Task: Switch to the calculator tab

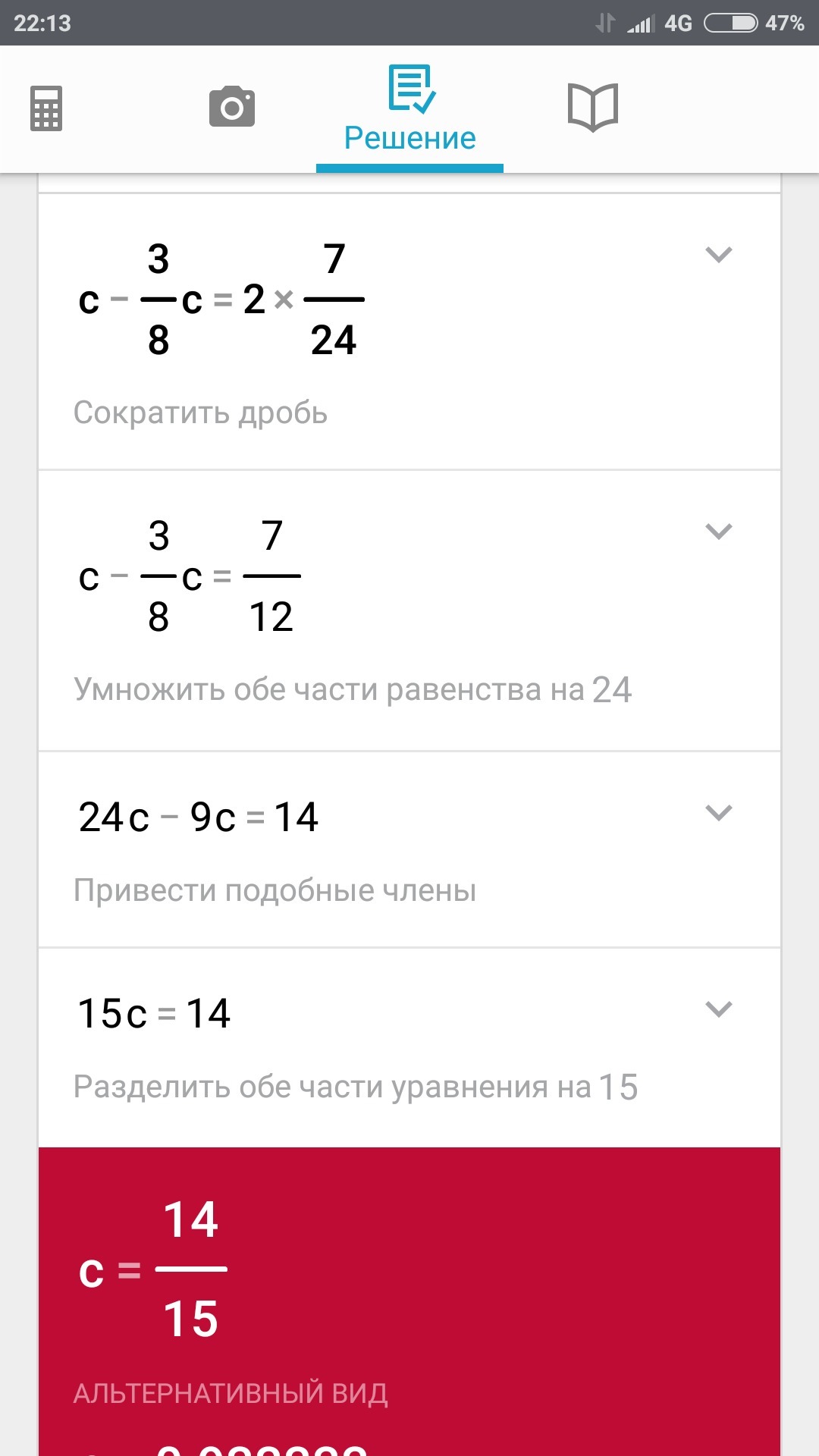Action: [x=46, y=108]
